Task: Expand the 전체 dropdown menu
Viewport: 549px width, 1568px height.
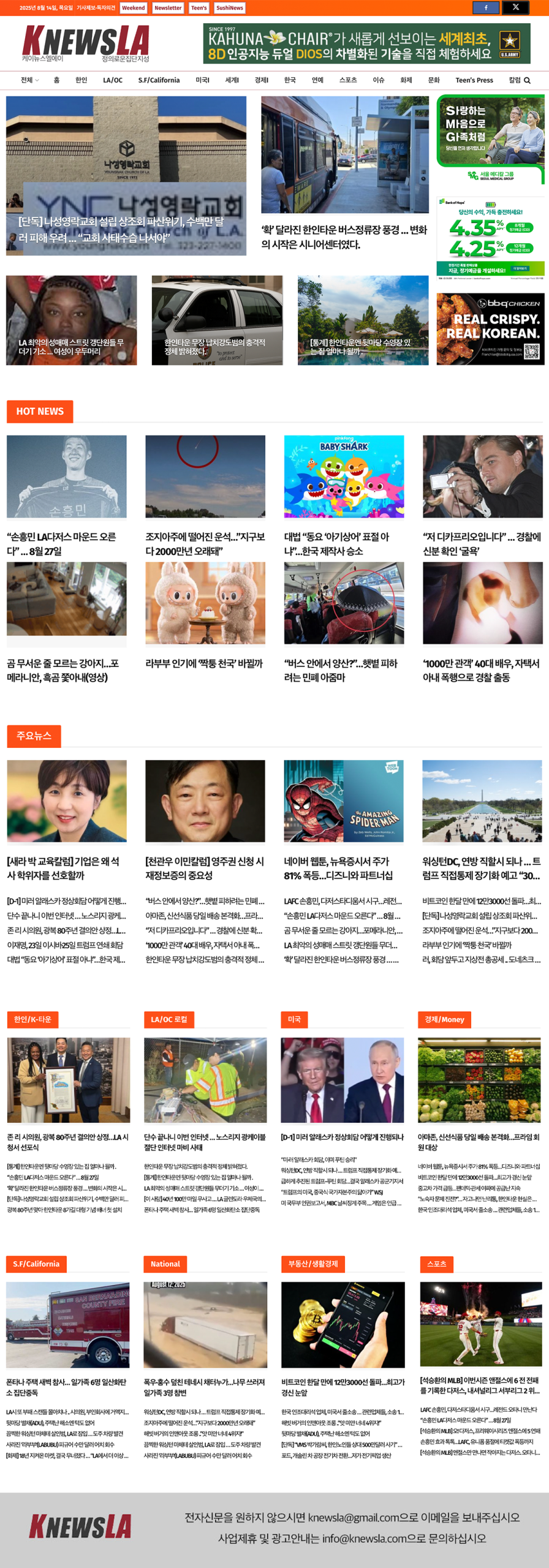Action: 29,80
